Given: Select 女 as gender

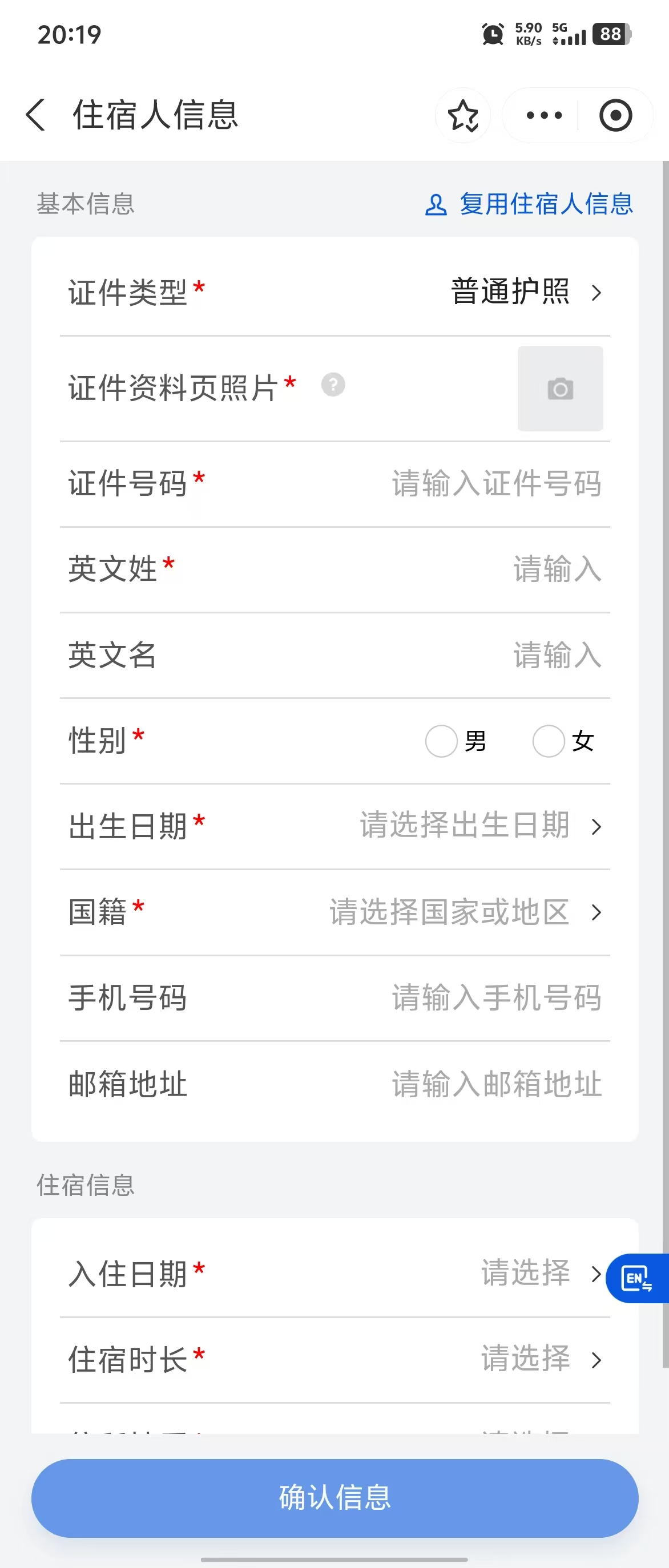Looking at the screenshot, I should point(549,741).
